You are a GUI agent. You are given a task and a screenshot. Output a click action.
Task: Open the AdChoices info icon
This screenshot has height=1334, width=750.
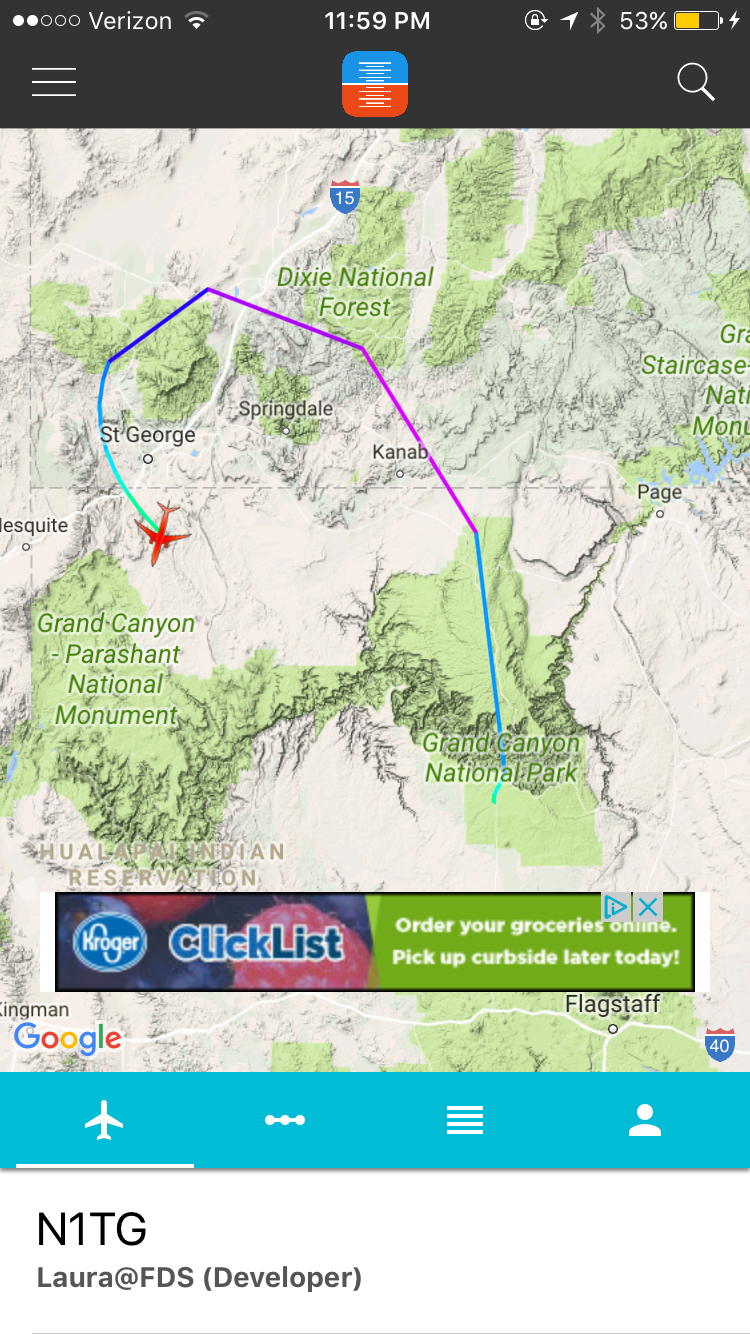click(616, 907)
